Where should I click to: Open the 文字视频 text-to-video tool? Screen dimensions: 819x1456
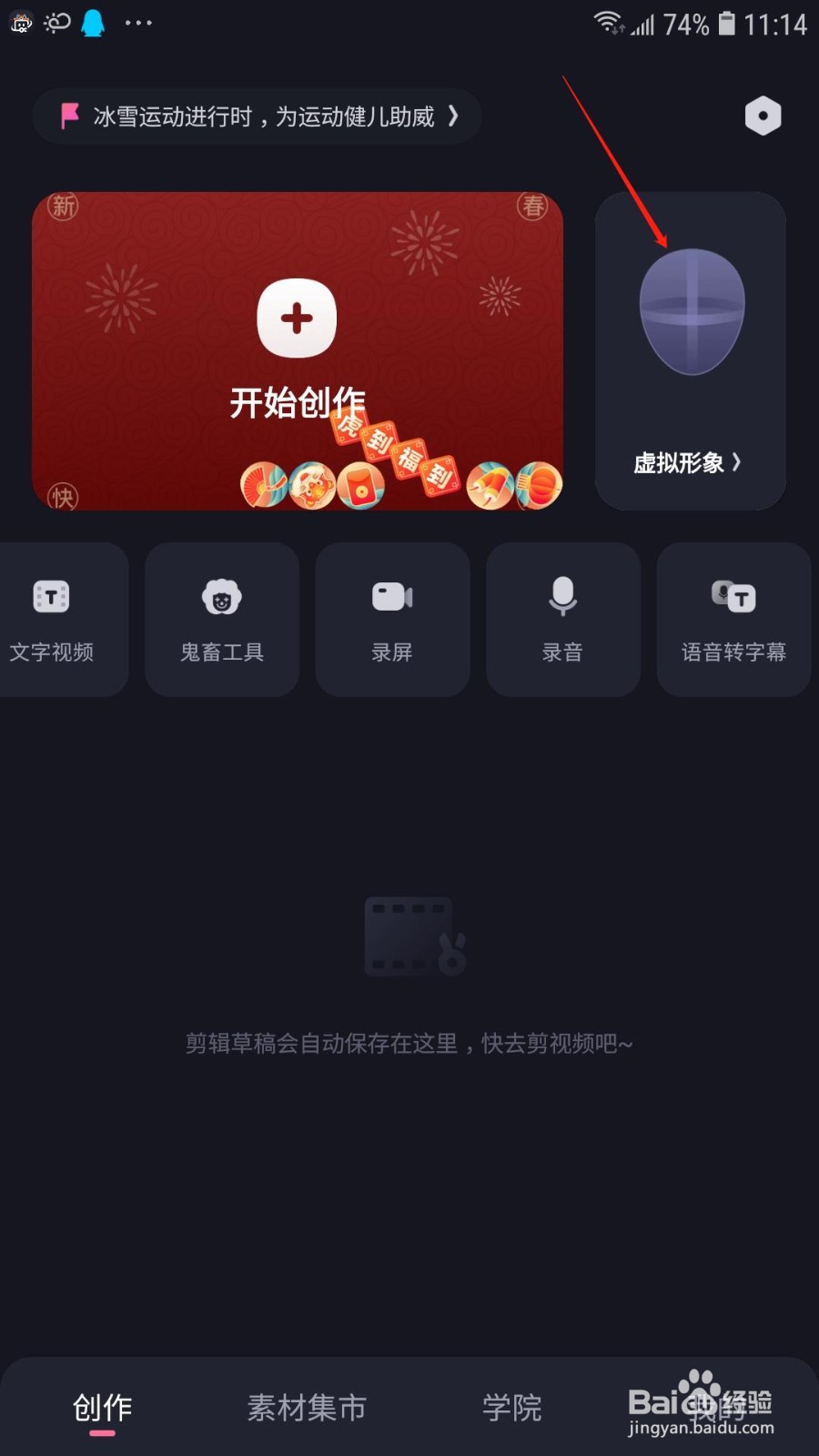coord(51,622)
